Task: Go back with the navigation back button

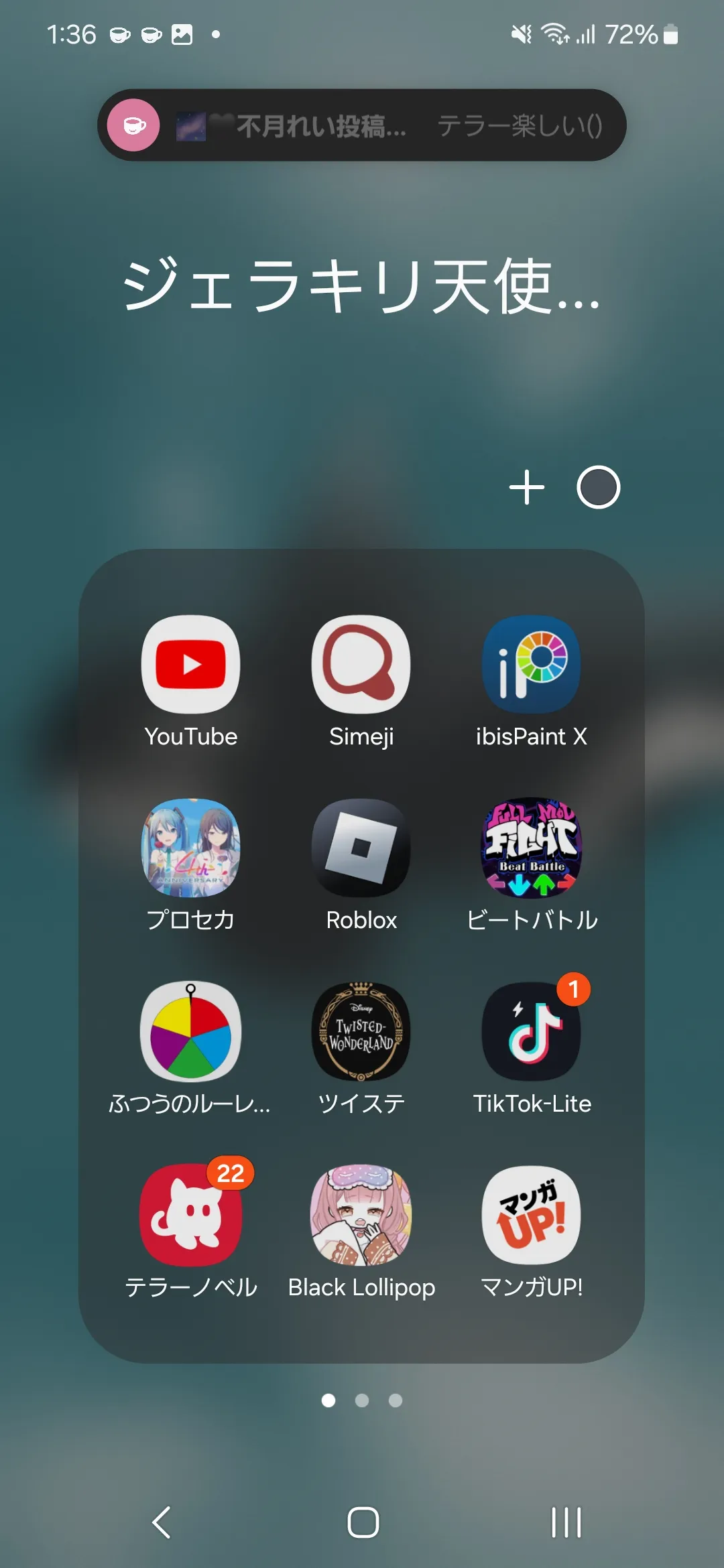Action: [x=162, y=1522]
